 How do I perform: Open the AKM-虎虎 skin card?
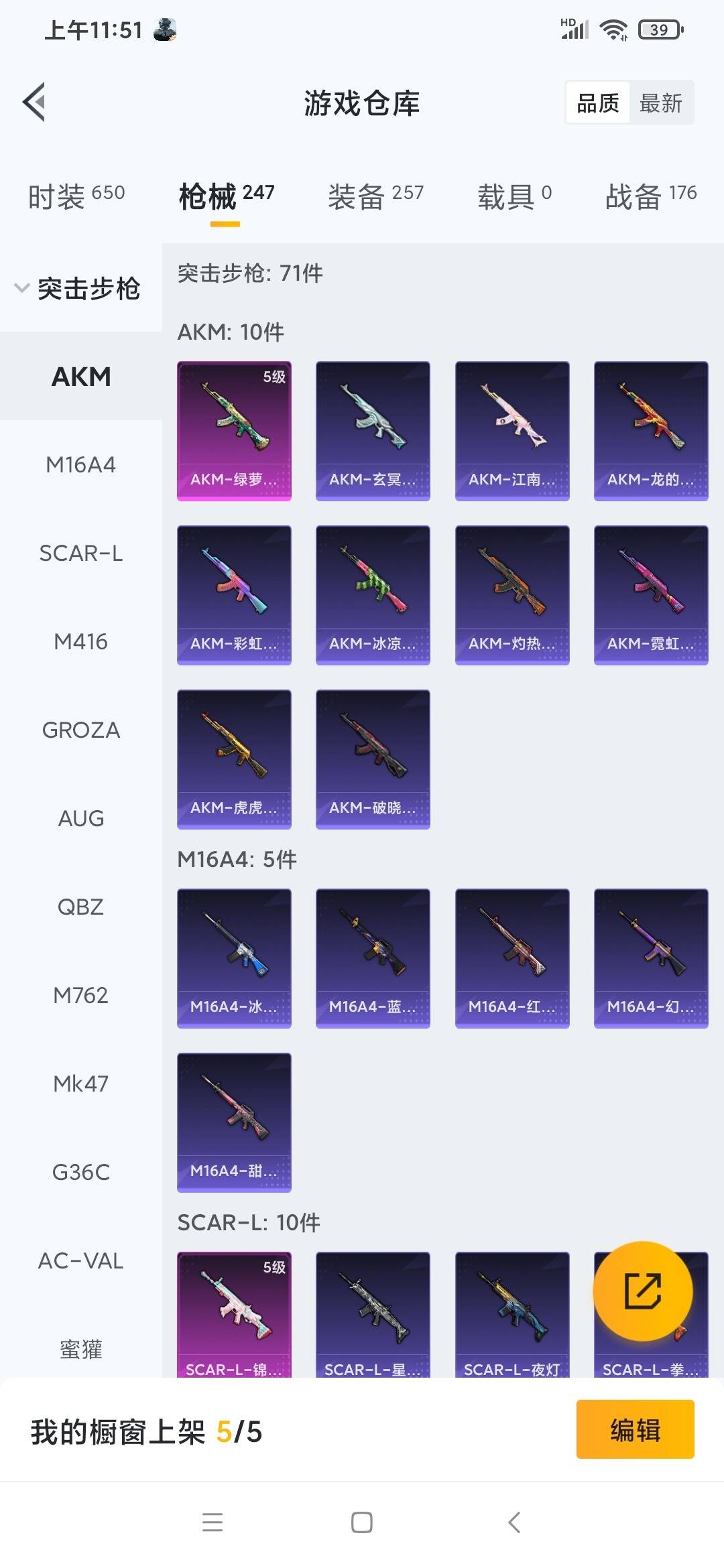click(234, 759)
